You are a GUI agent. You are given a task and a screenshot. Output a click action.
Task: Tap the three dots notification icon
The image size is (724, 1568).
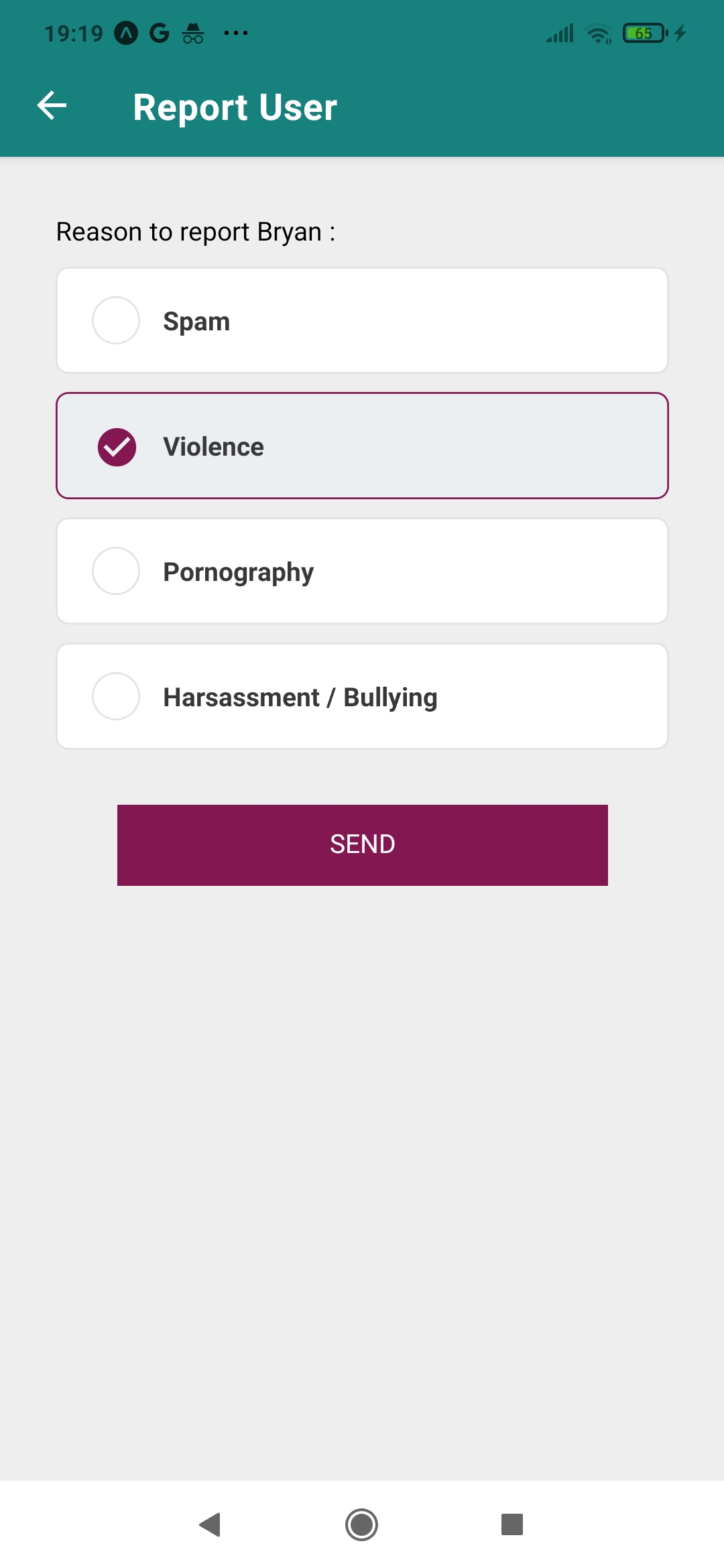pyautogui.click(x=237, y=31)
